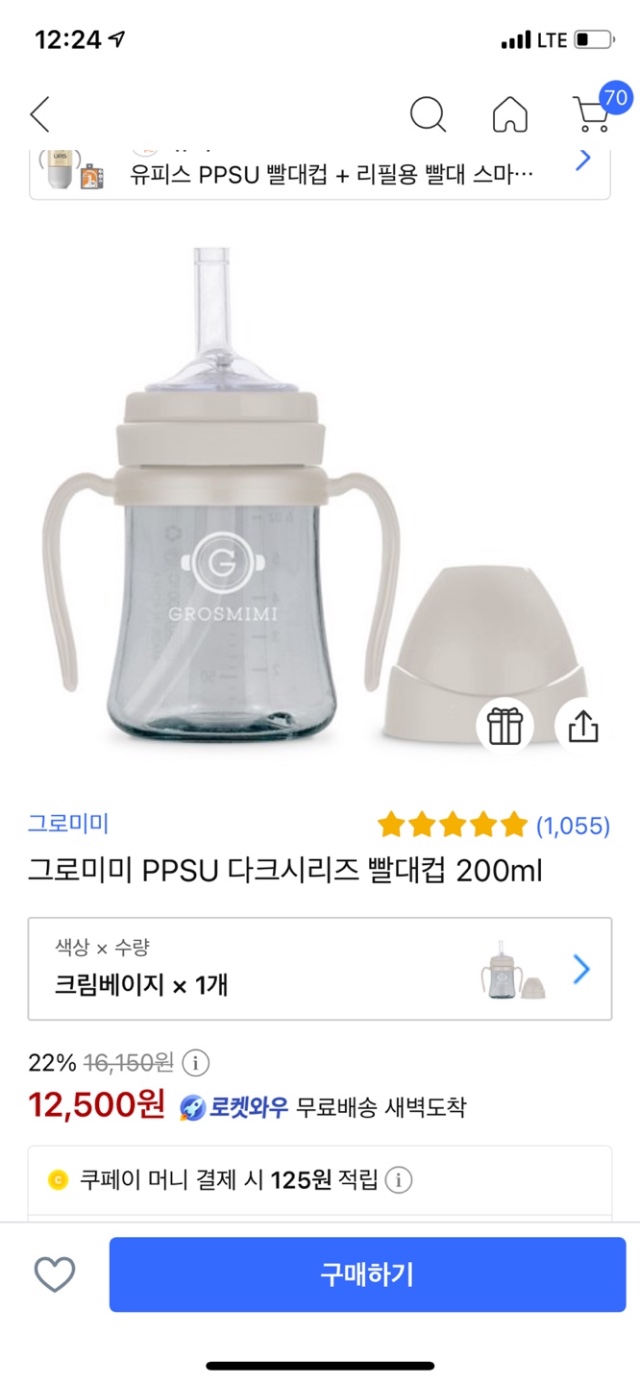
Task: Tap the 구매하기 button
Action: coord(367,1274)
